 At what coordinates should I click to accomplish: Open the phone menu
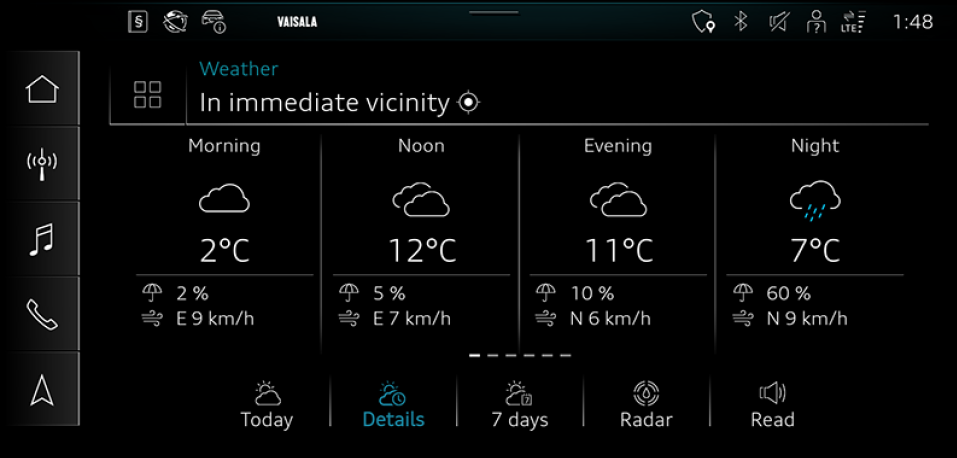point(42,314)
